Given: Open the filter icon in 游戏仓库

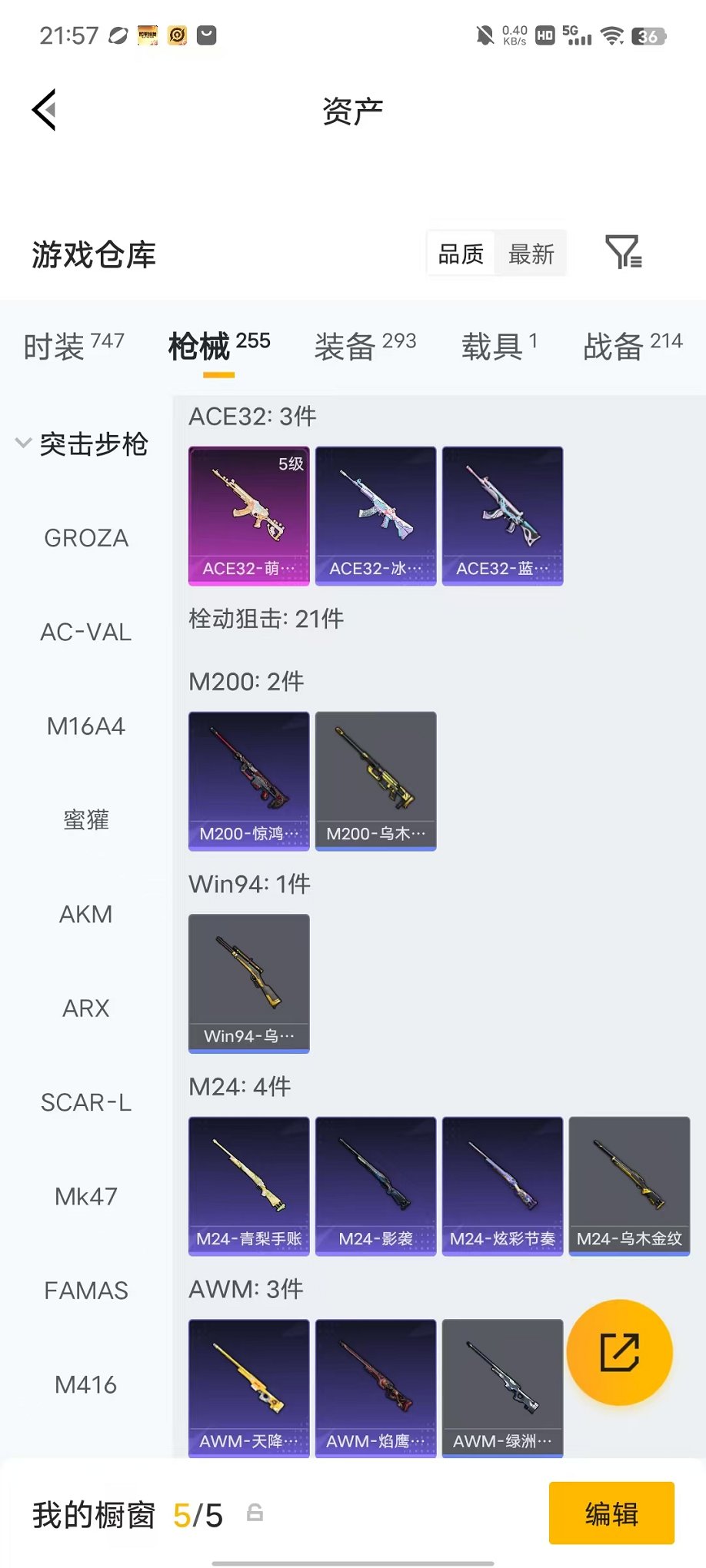Looking at the screenshot, I should (624, 252).
